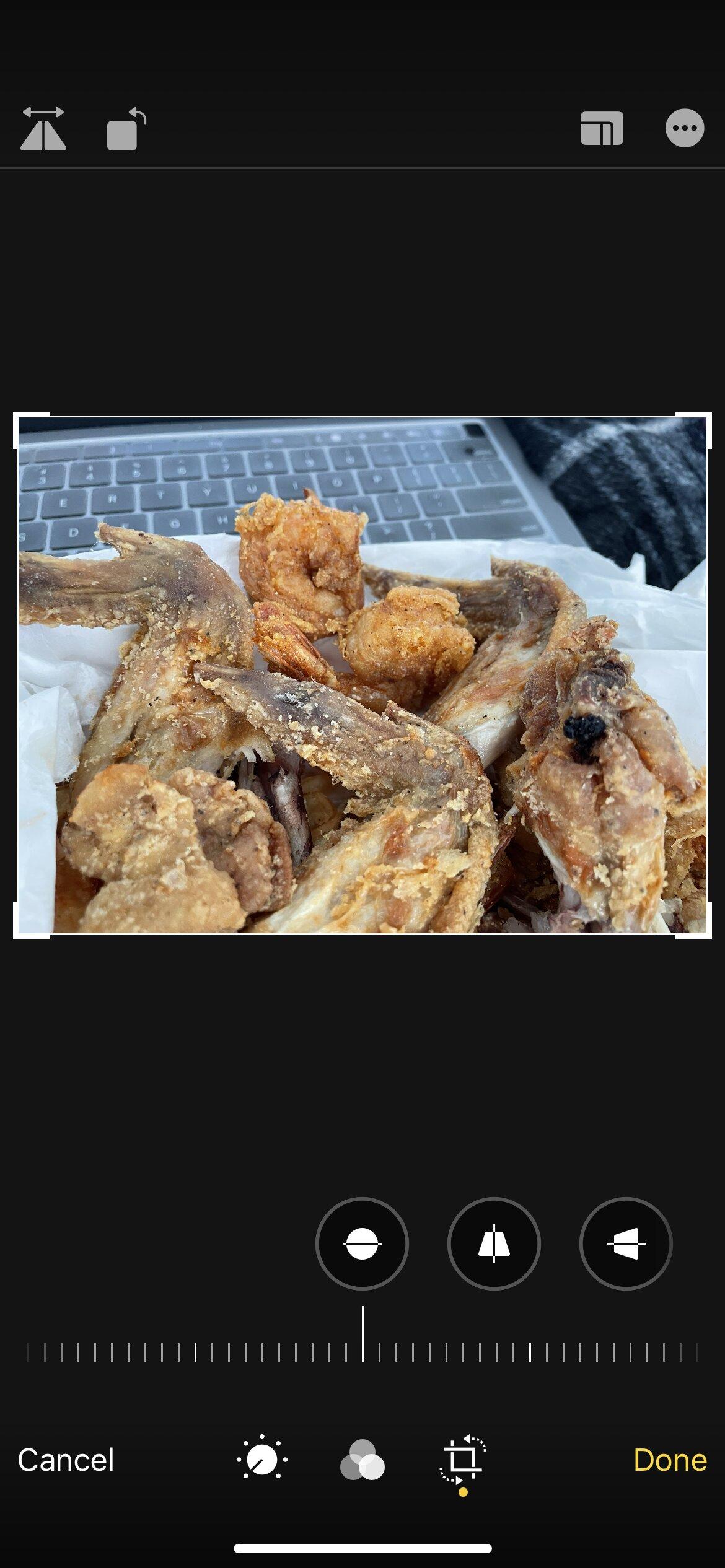Rotate the photo counterclockwise

[126, 129]
